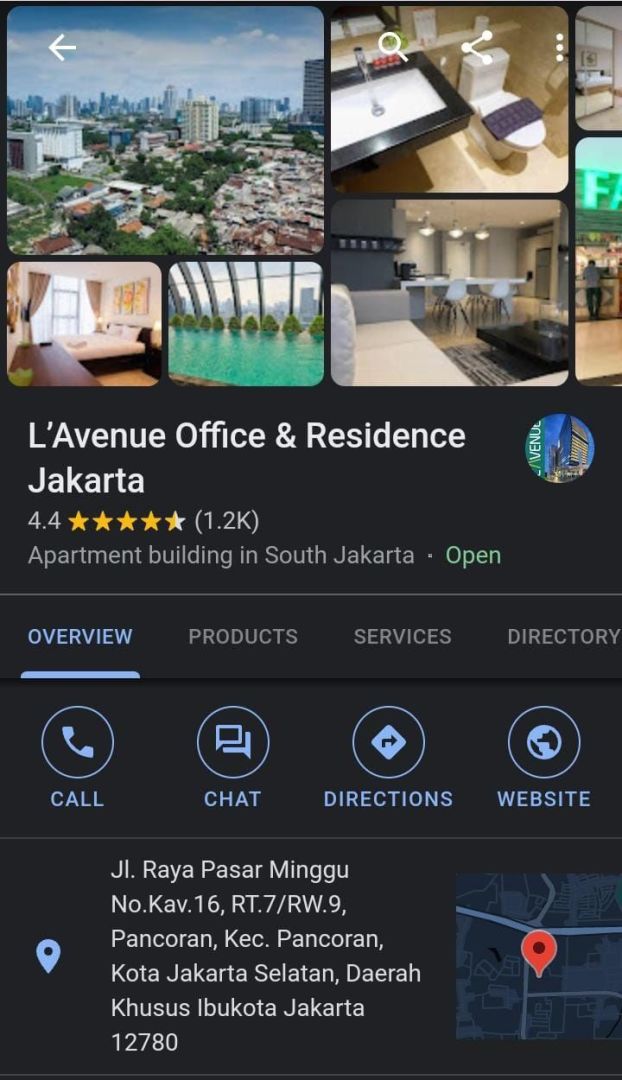Open the L'Avenue profile picture
Viewport: 622px width, 1080px height.
560,449
